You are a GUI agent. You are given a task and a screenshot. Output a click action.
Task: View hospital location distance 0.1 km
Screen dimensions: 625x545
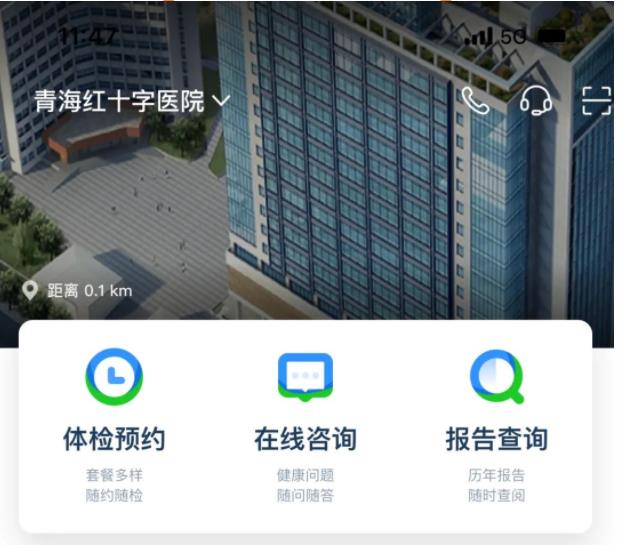78,291
